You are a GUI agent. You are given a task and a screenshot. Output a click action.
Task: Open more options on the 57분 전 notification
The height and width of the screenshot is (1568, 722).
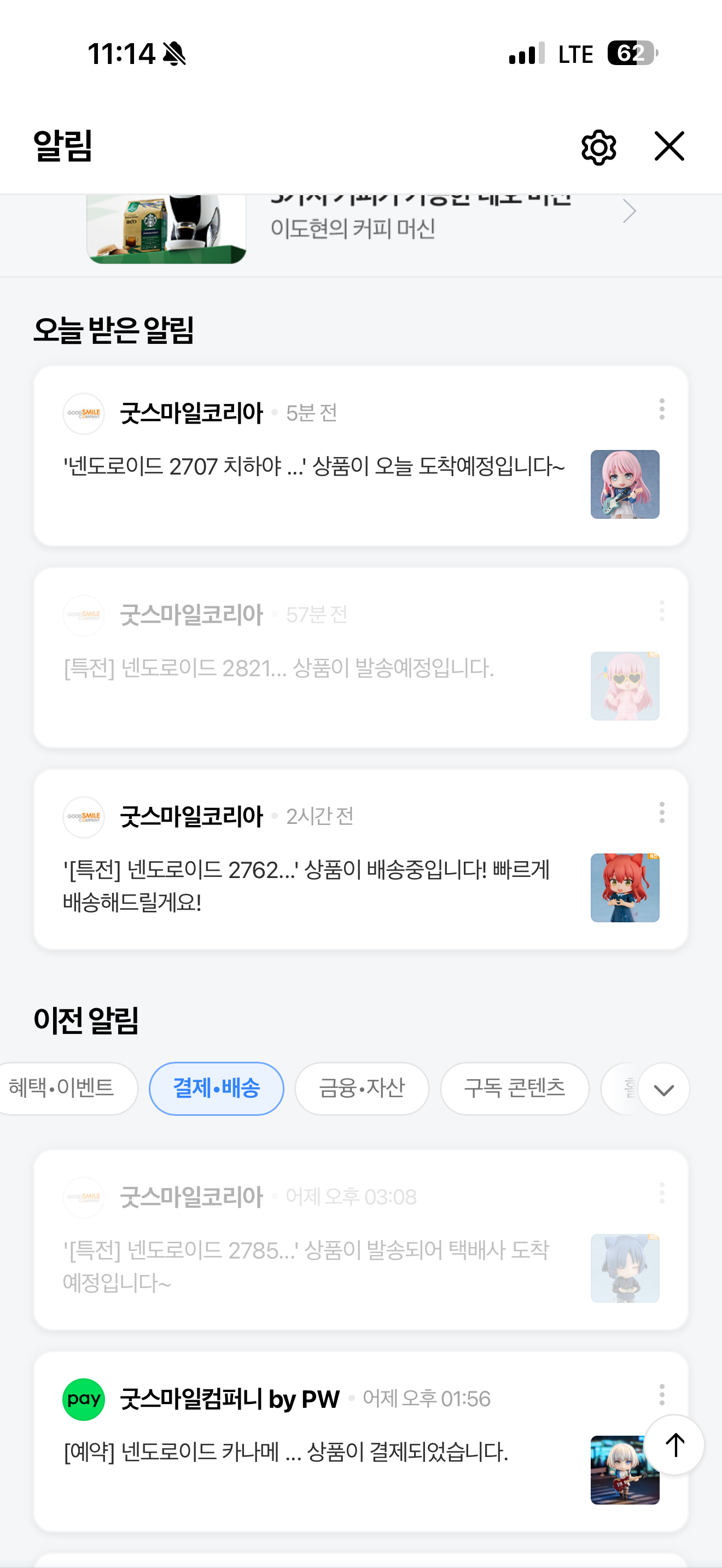pyautogui.click(x=662, y=611)
